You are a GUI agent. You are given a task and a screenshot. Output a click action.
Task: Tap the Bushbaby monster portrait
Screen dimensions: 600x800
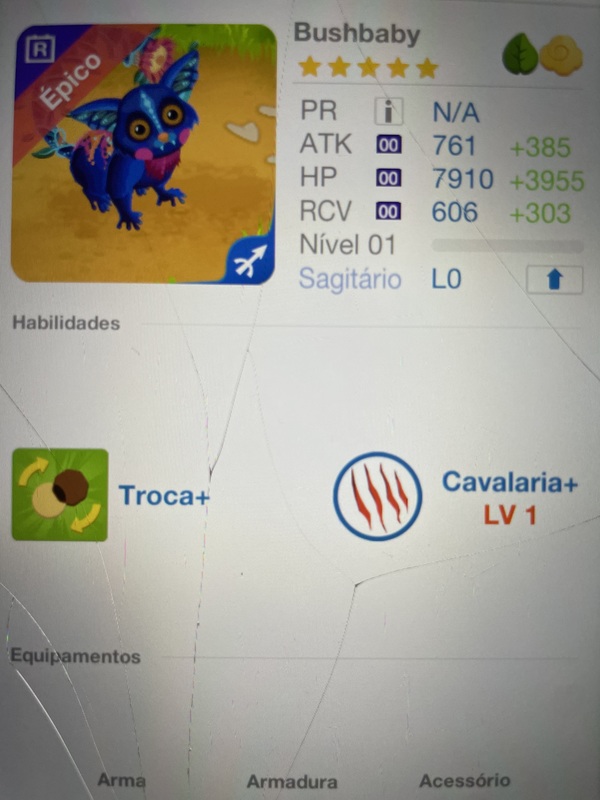click(144, 154)
